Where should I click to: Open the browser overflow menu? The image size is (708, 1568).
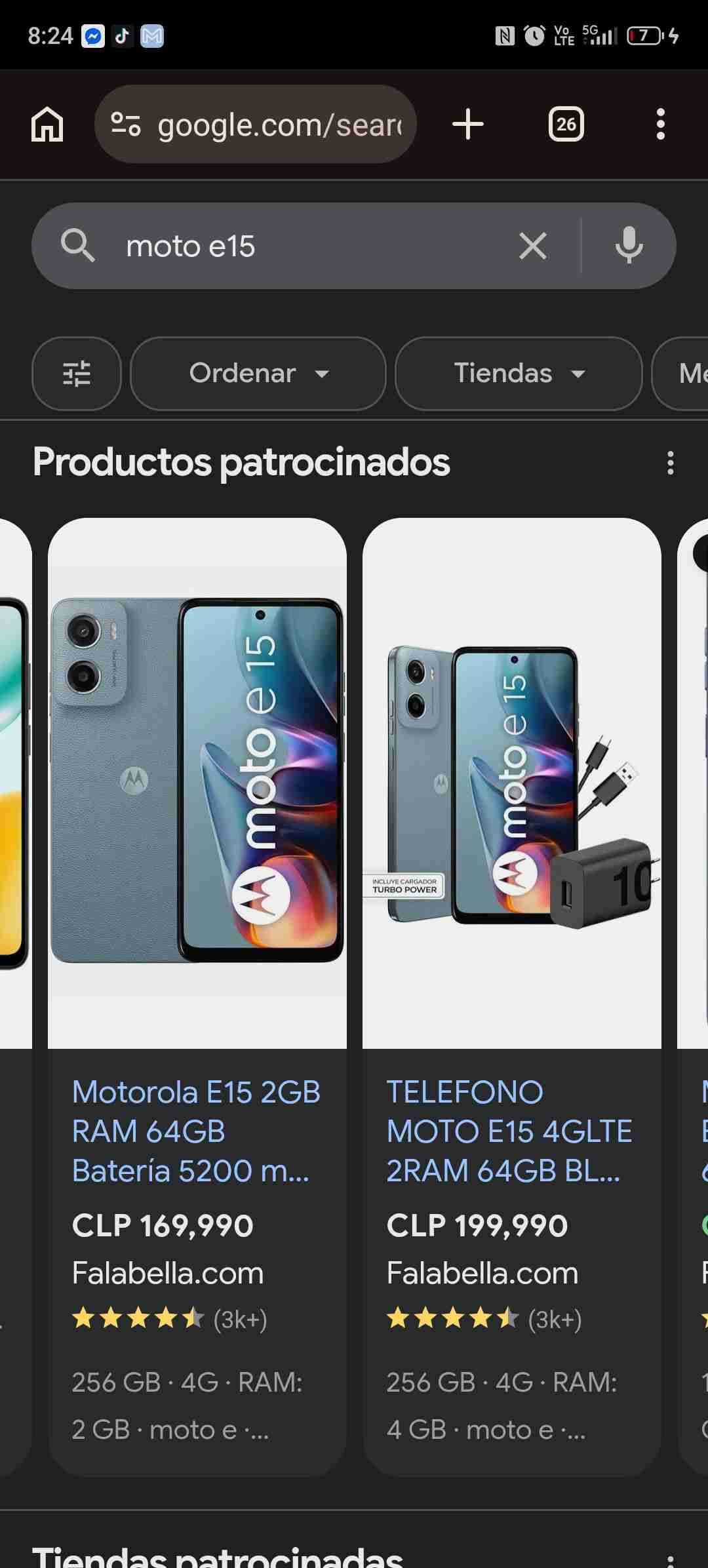tap(660, 124)
